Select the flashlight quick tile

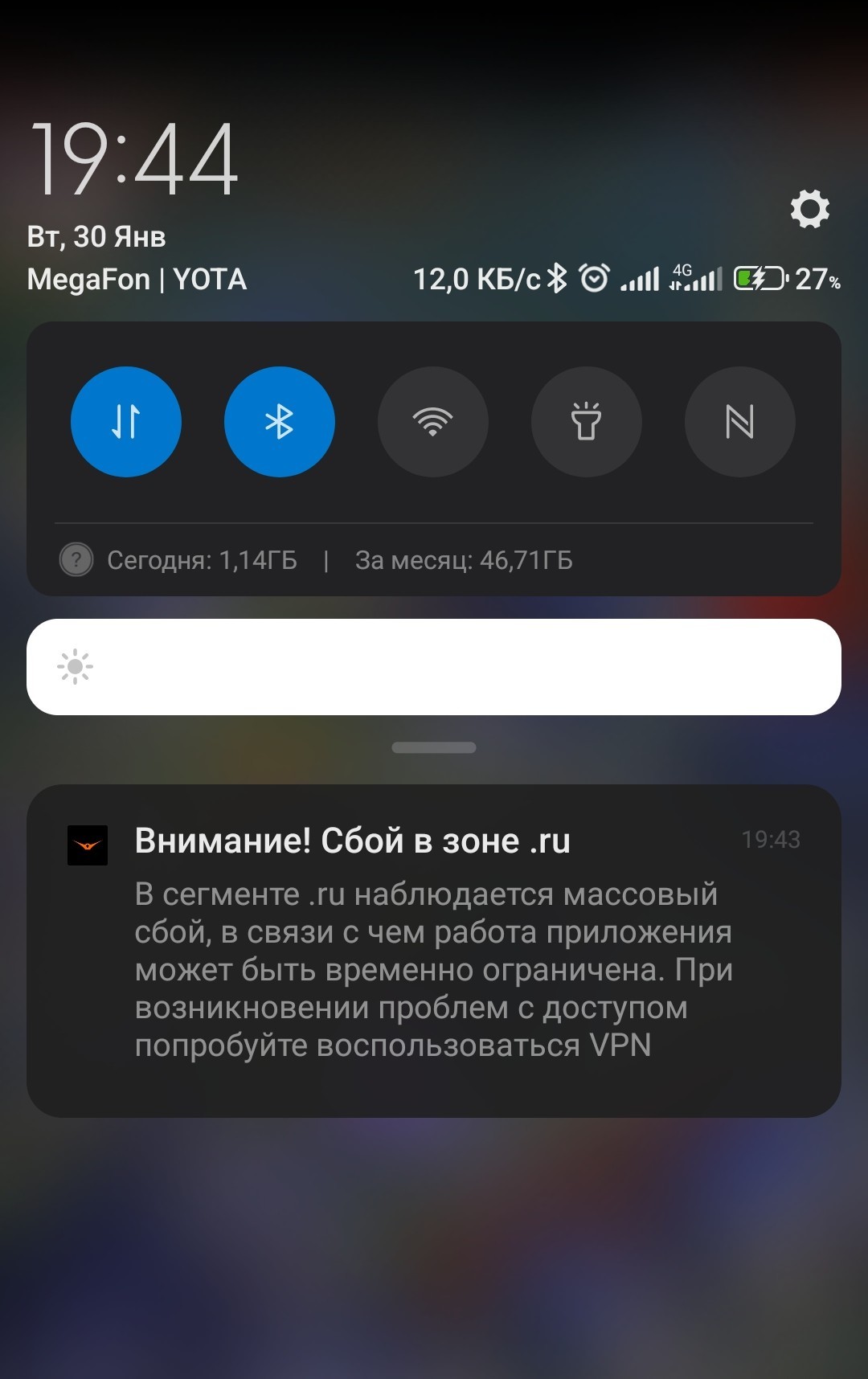point(588,422)
